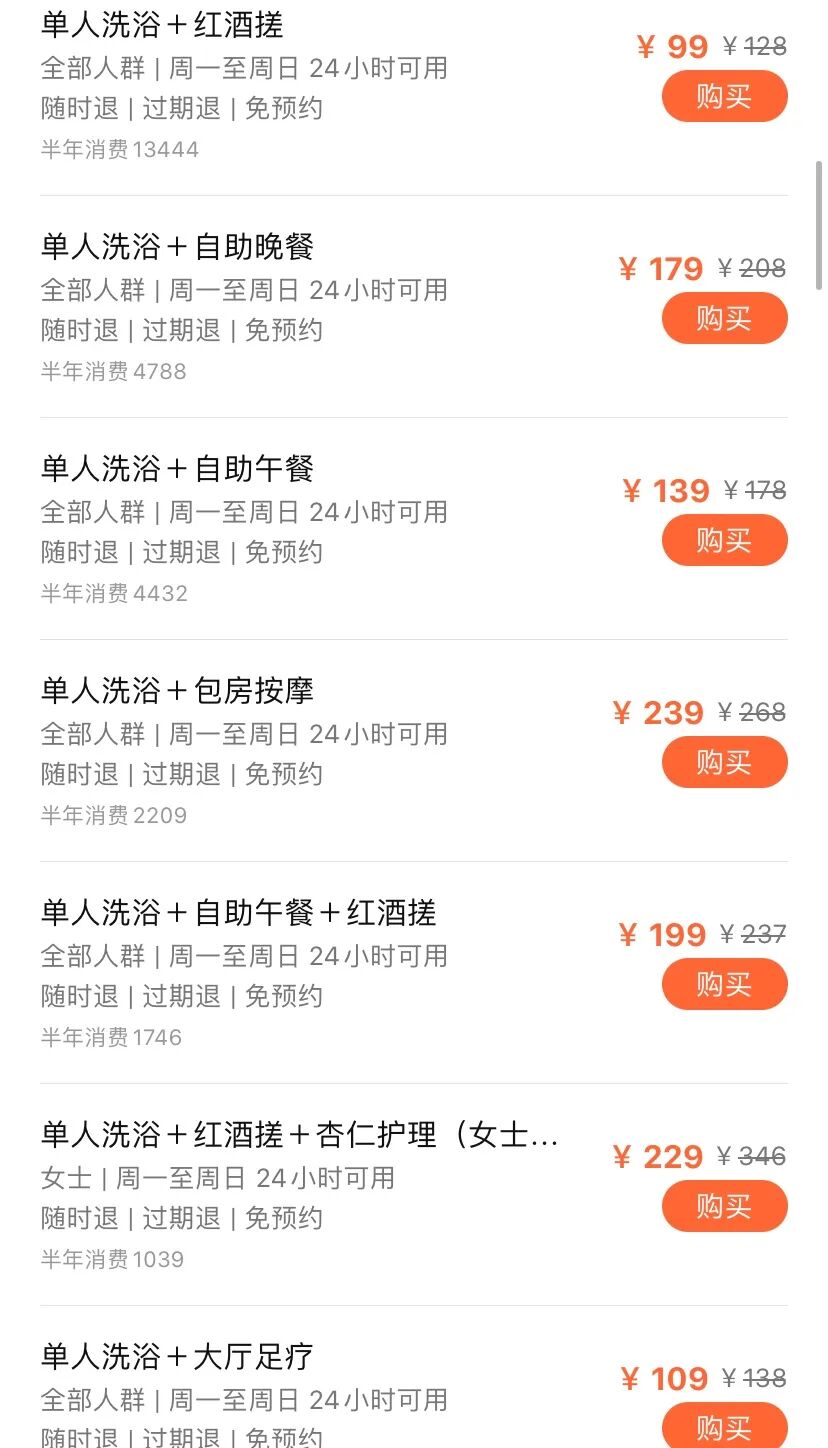View the 单人洗浴＋自助晚餐 package details
The height and width of the screenshot is (1448, 828).
[x=178, y=247]
